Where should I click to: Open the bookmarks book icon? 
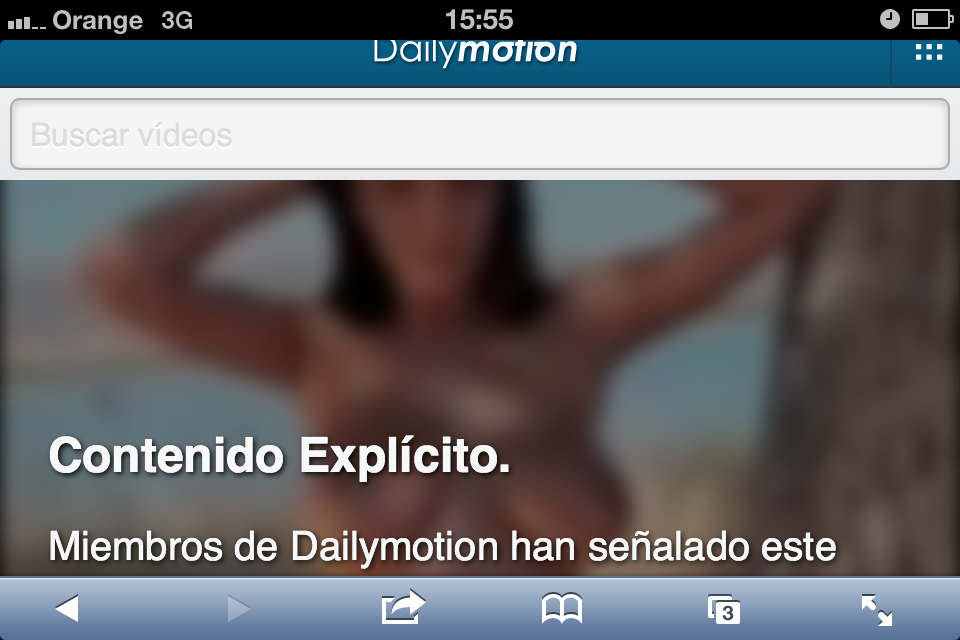pyautogui.click(x=562, y=608)
